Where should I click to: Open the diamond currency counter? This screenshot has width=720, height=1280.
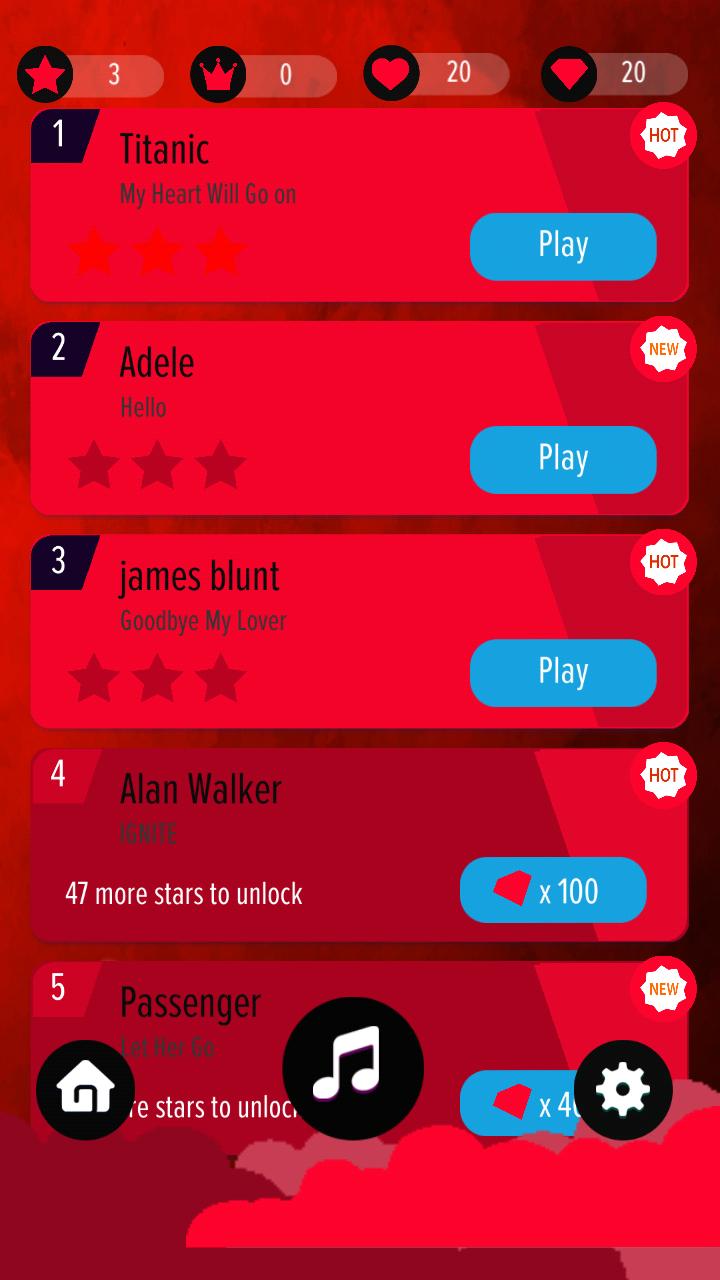(568, 73)
